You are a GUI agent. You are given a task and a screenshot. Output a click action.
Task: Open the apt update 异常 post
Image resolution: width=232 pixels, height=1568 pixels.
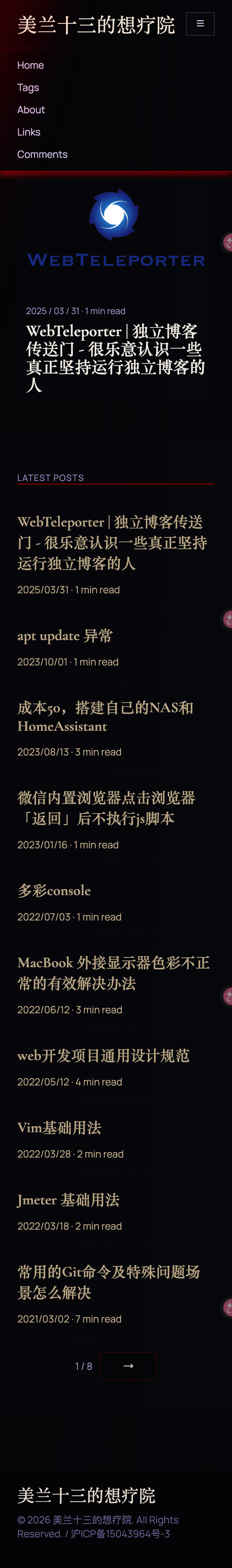coord(65,636)
